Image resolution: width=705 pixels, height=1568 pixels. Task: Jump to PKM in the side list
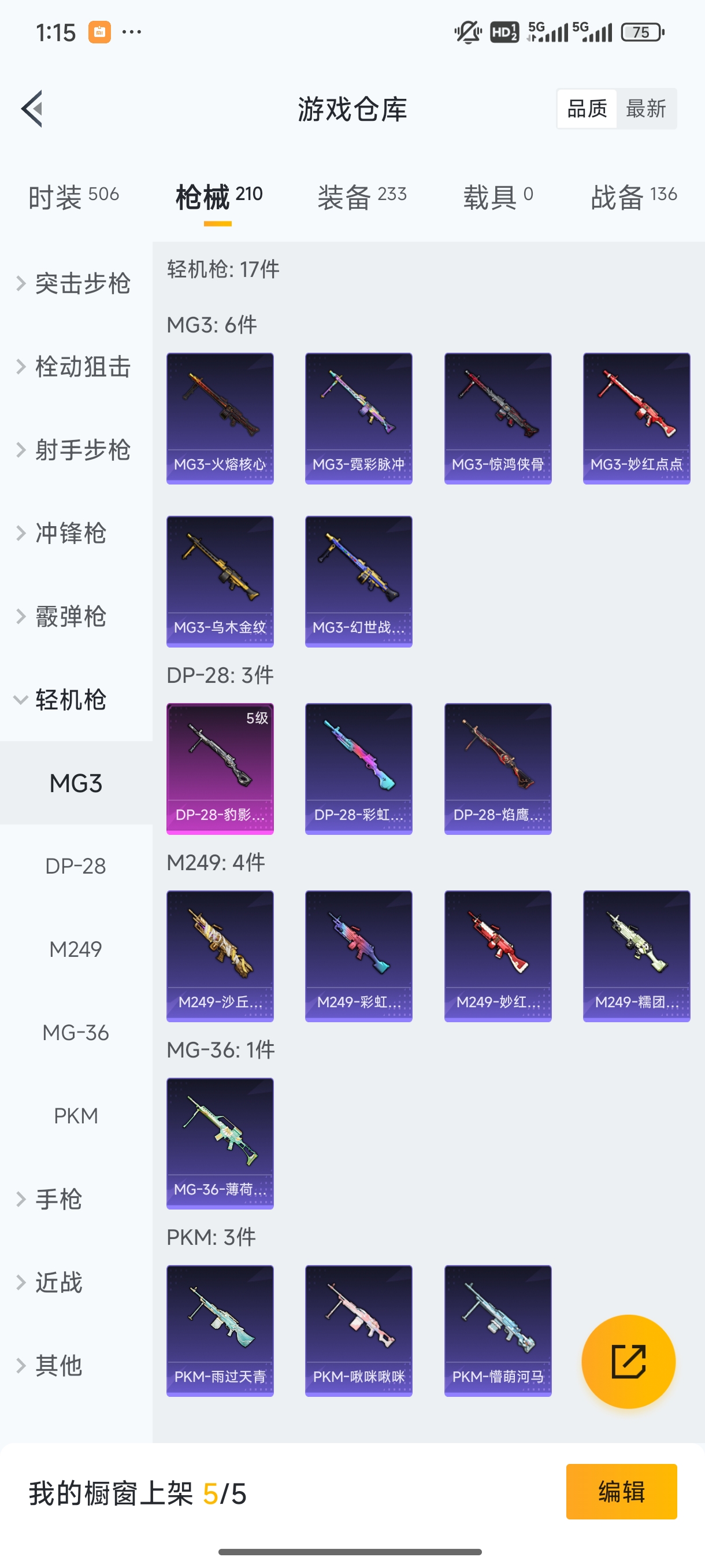coord(76,1116)
